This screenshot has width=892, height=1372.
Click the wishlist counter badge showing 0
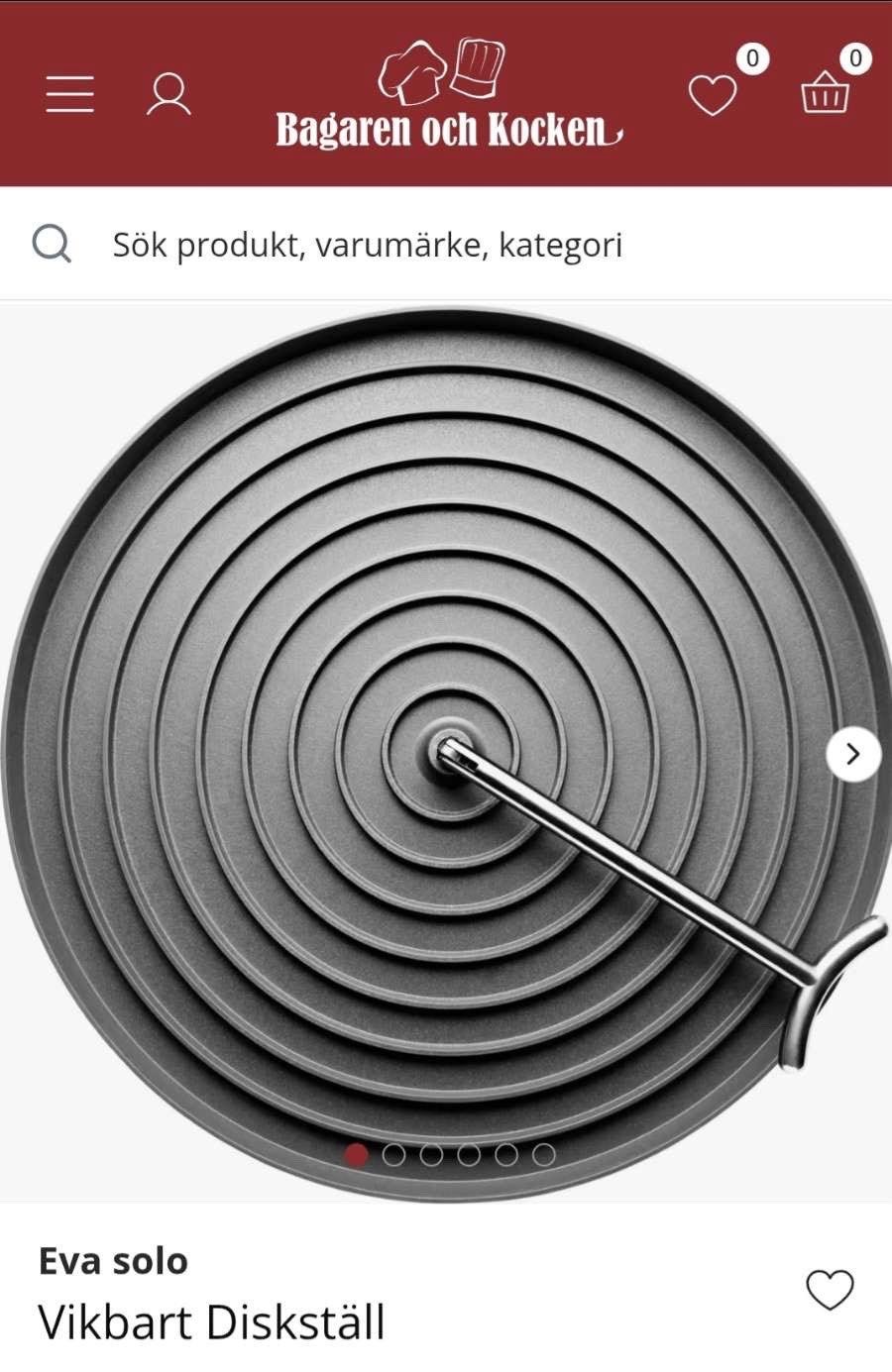pyautogui.click(x=753, y=59)
